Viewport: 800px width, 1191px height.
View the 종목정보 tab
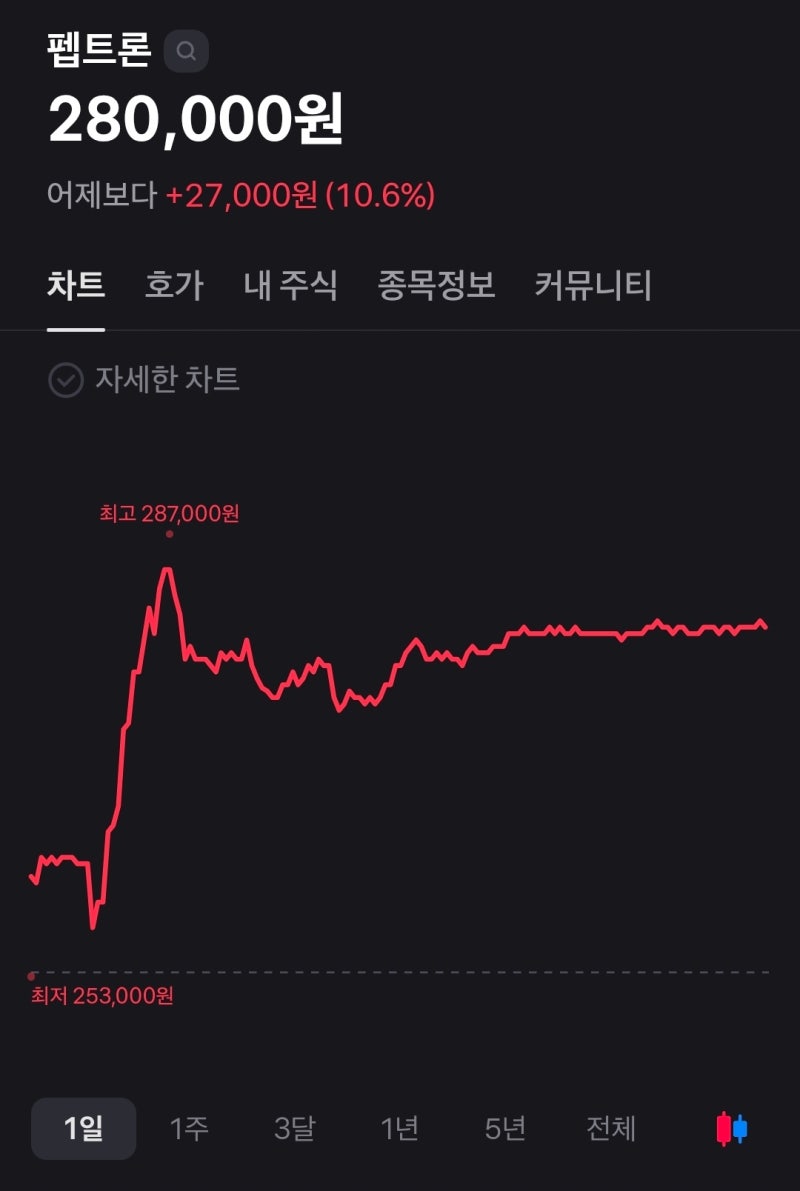[x=434, y=286]
